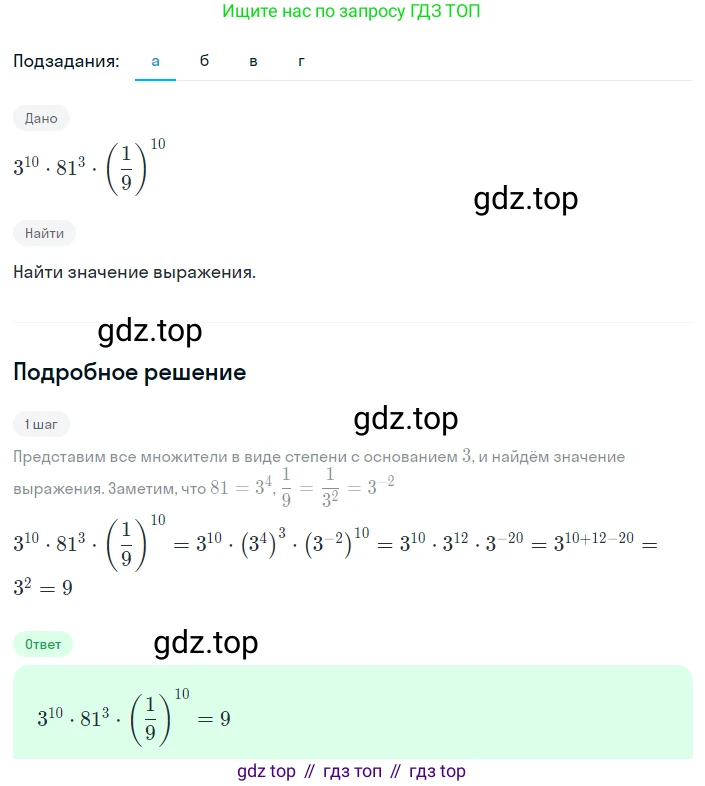Switch to sub-task tab б

click(204, 61)
